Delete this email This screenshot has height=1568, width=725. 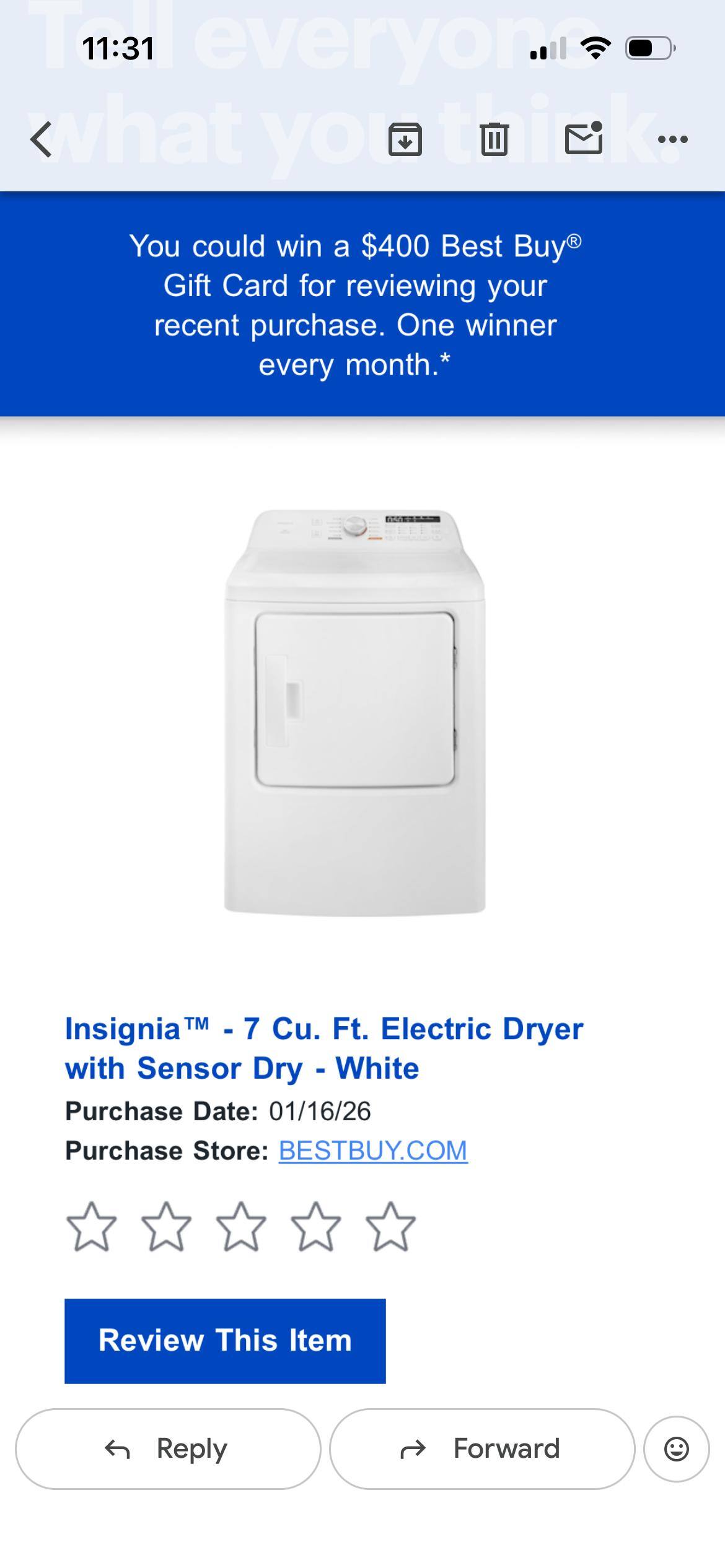[494, 139]
